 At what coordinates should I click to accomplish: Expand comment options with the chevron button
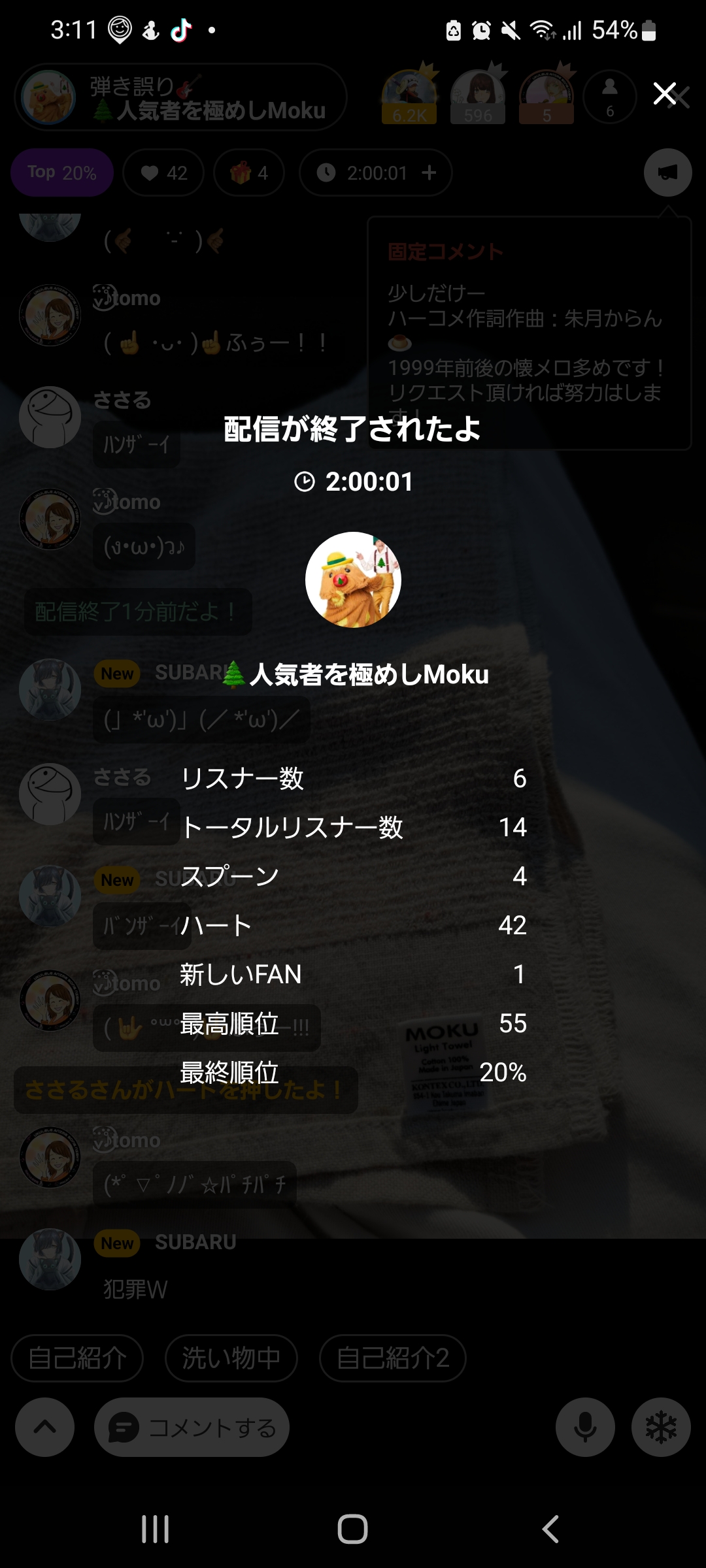44,1428
